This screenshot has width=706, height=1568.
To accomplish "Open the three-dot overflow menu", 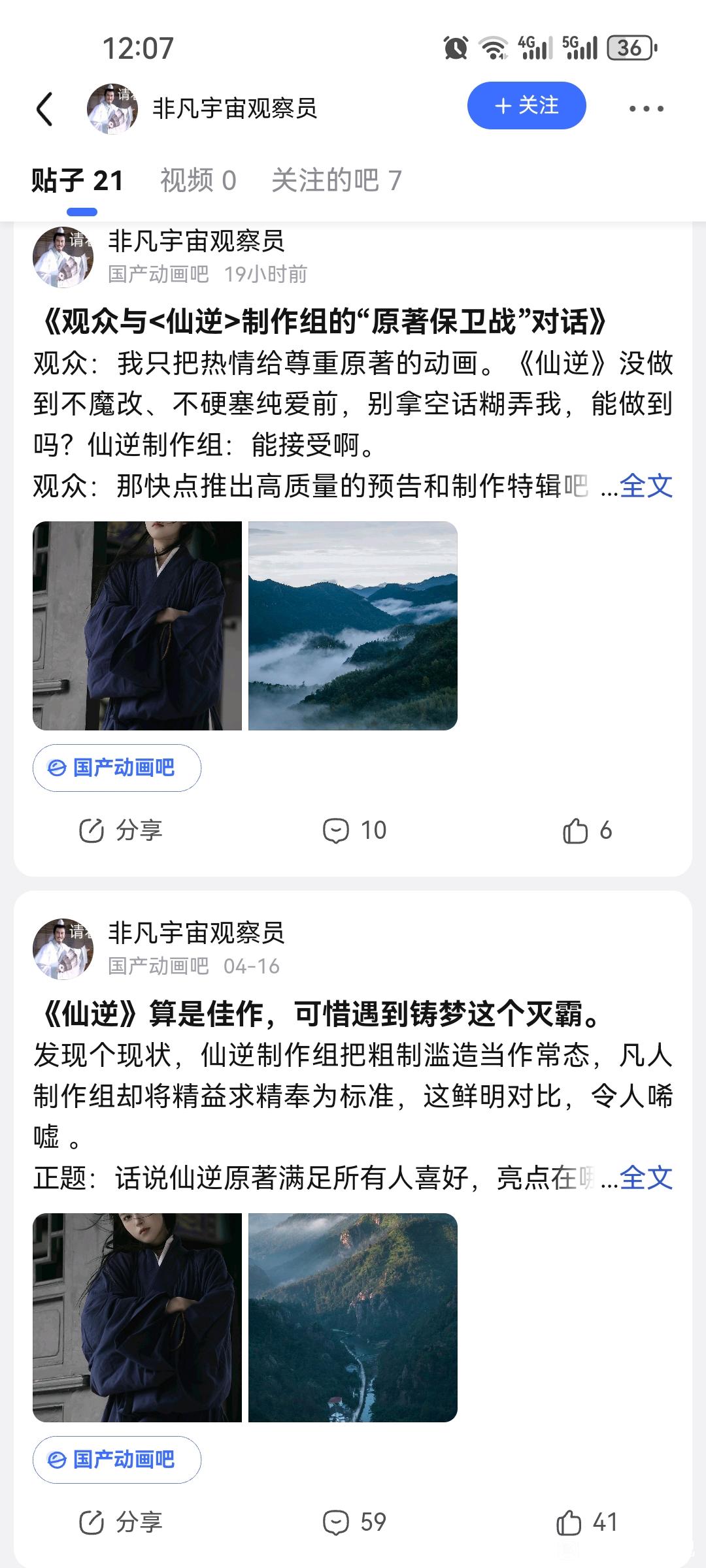I will 646,108.
